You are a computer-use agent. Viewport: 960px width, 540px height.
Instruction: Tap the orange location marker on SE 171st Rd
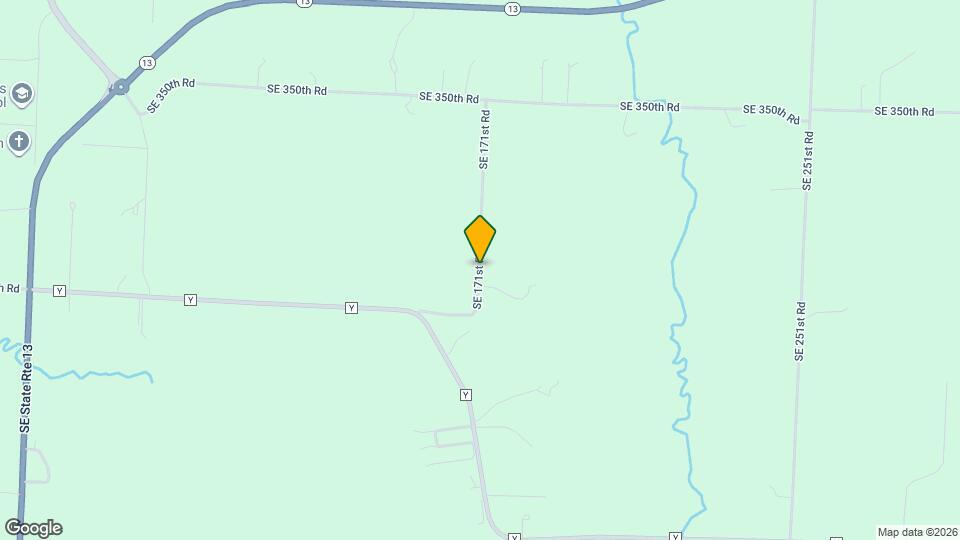(x=480, y=239)
